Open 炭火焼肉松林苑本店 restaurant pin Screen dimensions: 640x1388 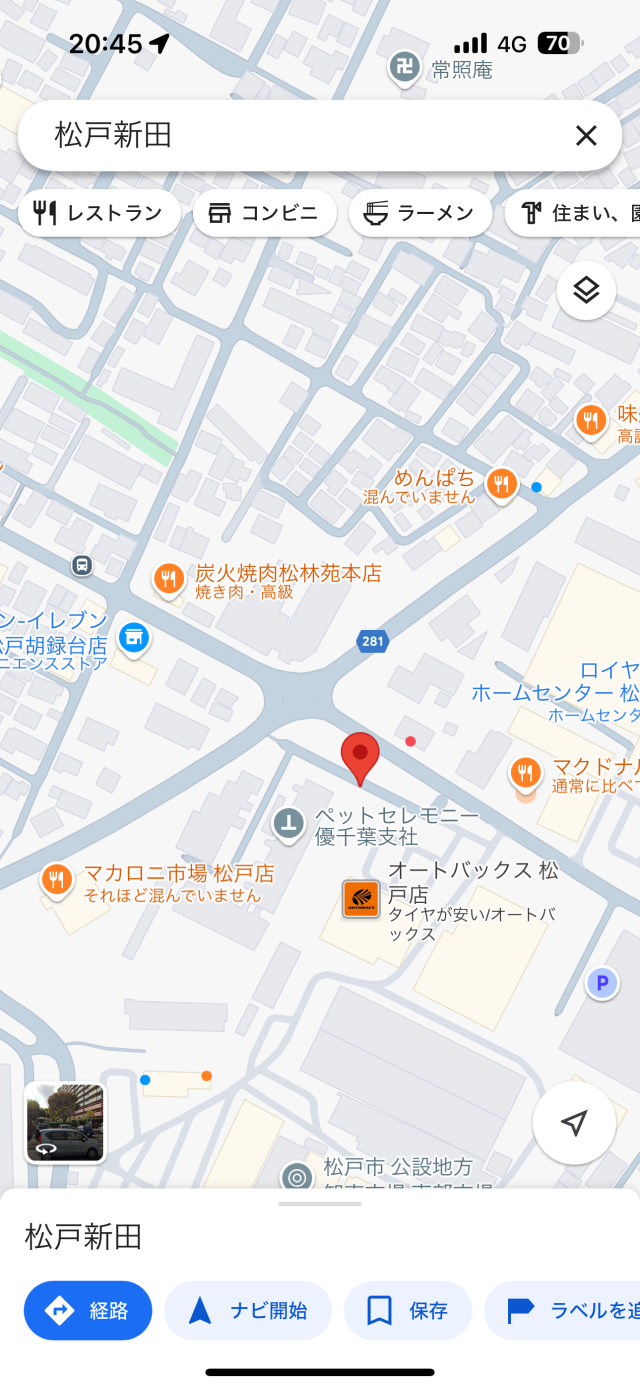click(168, 579)
